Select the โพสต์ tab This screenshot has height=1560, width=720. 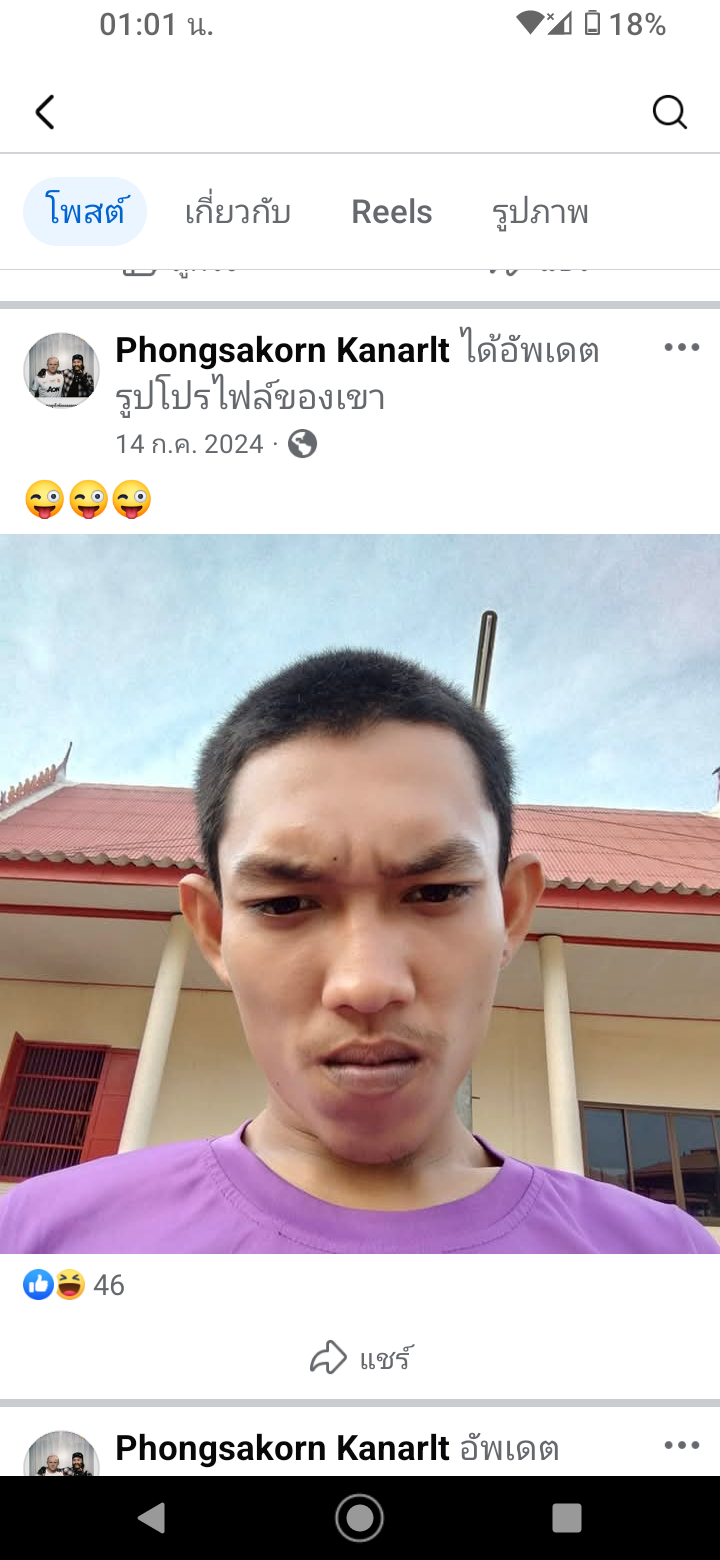(x=85, y=212)
